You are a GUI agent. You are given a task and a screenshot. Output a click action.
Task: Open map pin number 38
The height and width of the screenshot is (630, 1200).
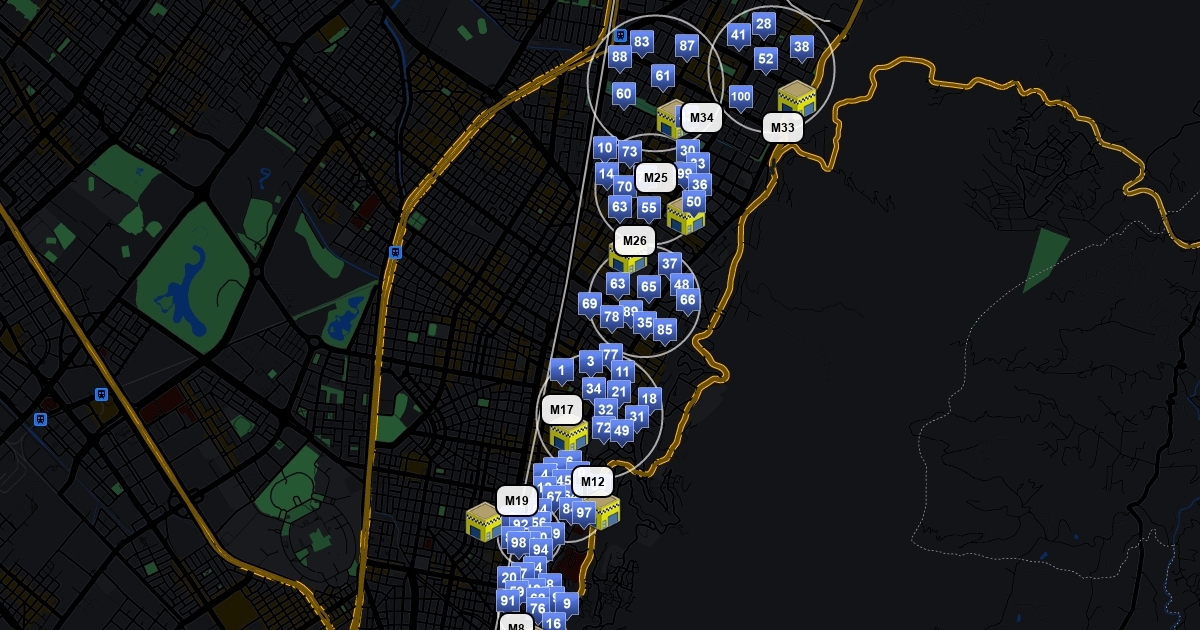(x=801, y=47)
